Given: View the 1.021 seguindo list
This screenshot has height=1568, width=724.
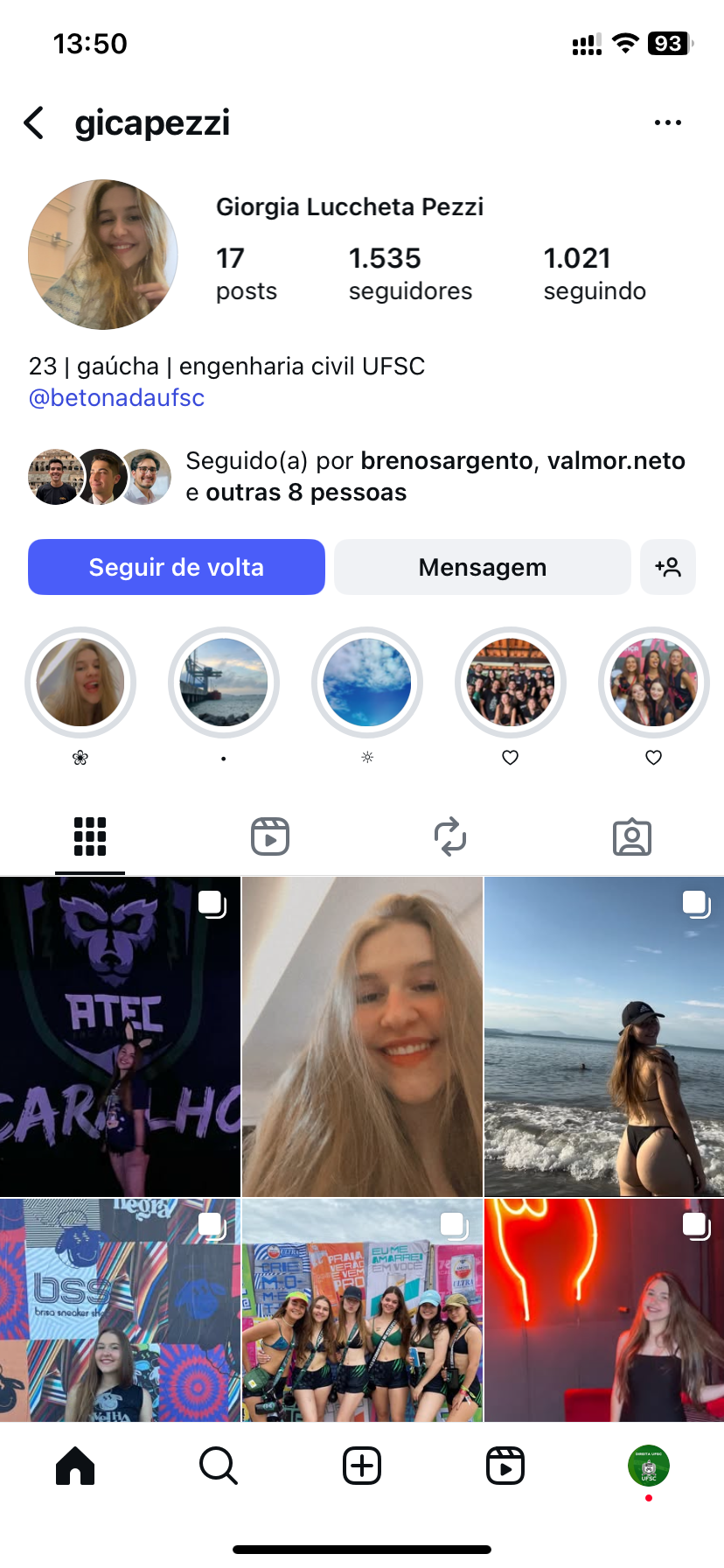Looking at the screenshot, I should pyautogui.click(x=594, y=273).
